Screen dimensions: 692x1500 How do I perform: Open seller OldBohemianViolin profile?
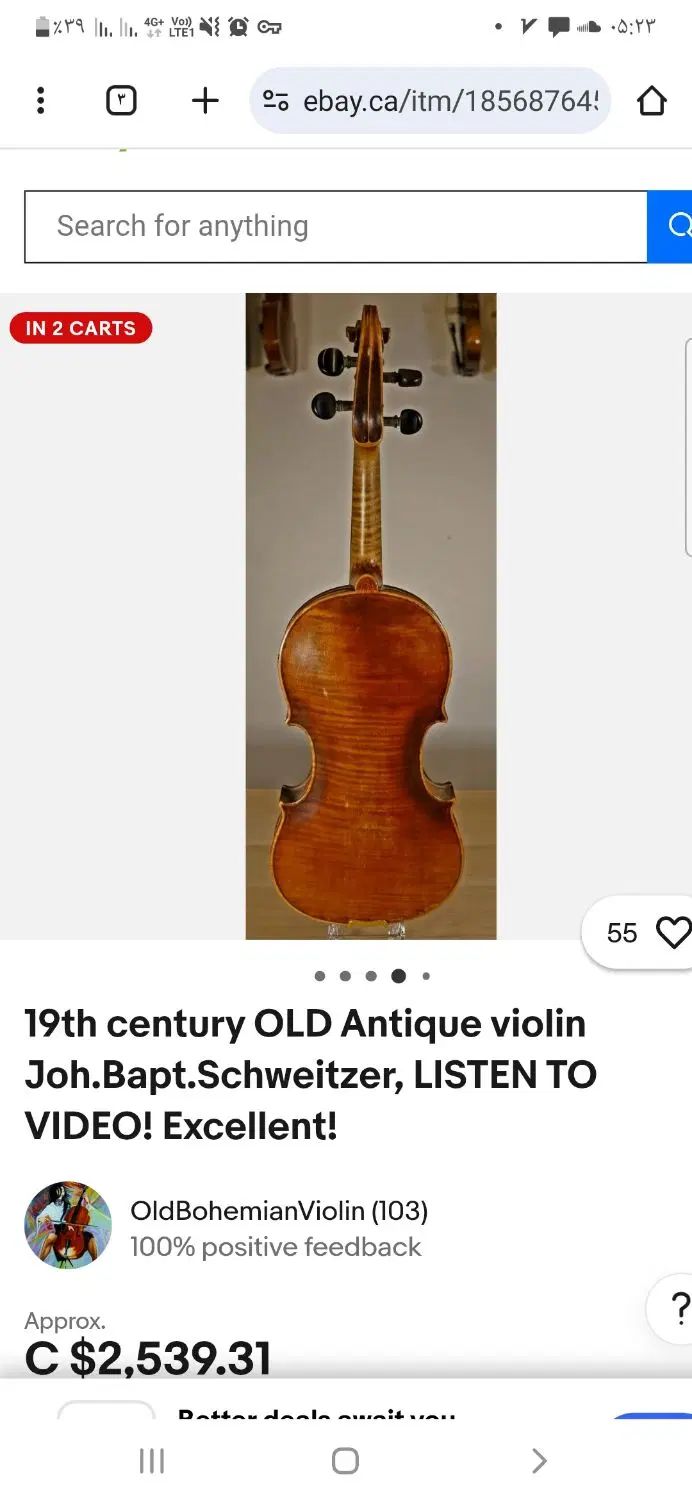coord(278,1211)
